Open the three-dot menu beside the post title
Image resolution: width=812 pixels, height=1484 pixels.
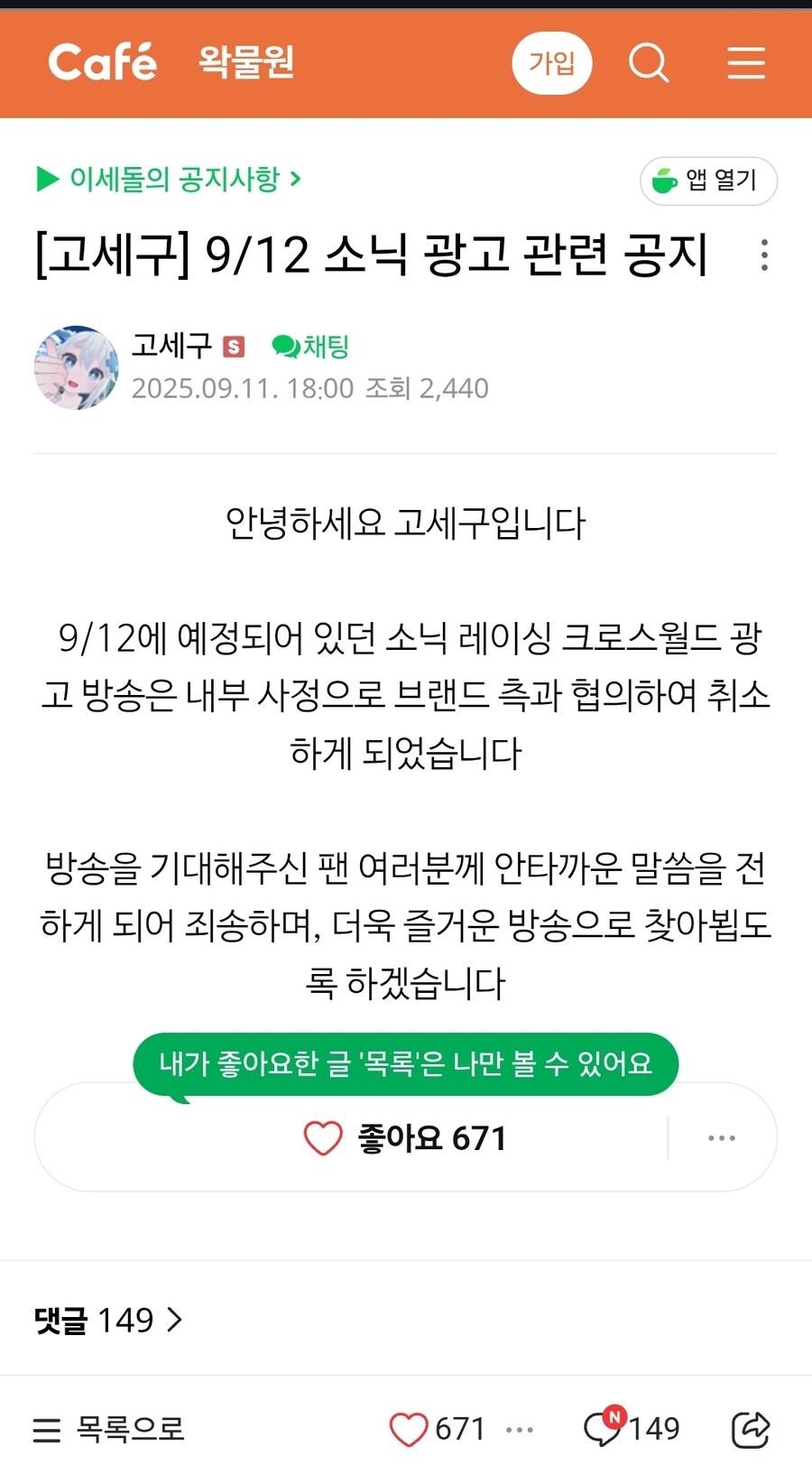766,255
